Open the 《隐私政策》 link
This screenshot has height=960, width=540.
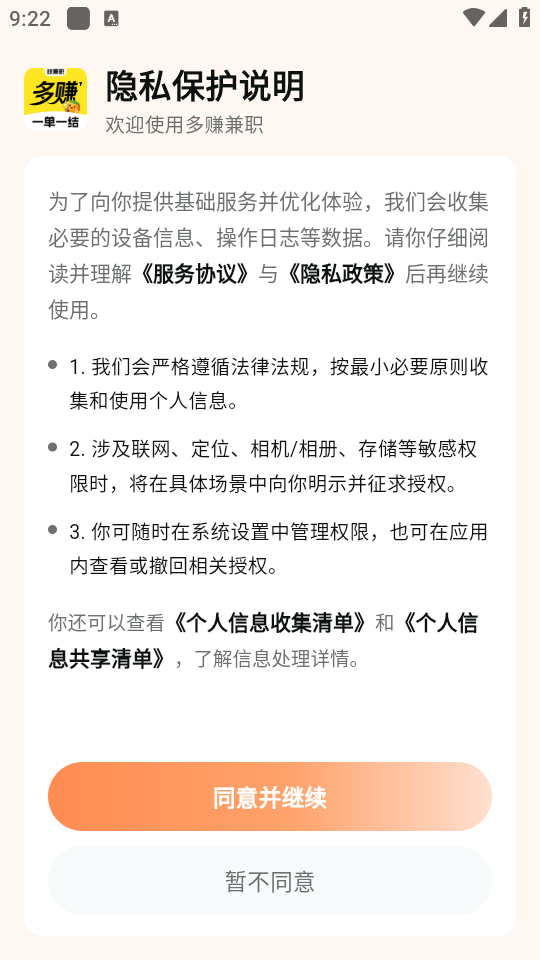pyautogui.click(x=342, y=274)
